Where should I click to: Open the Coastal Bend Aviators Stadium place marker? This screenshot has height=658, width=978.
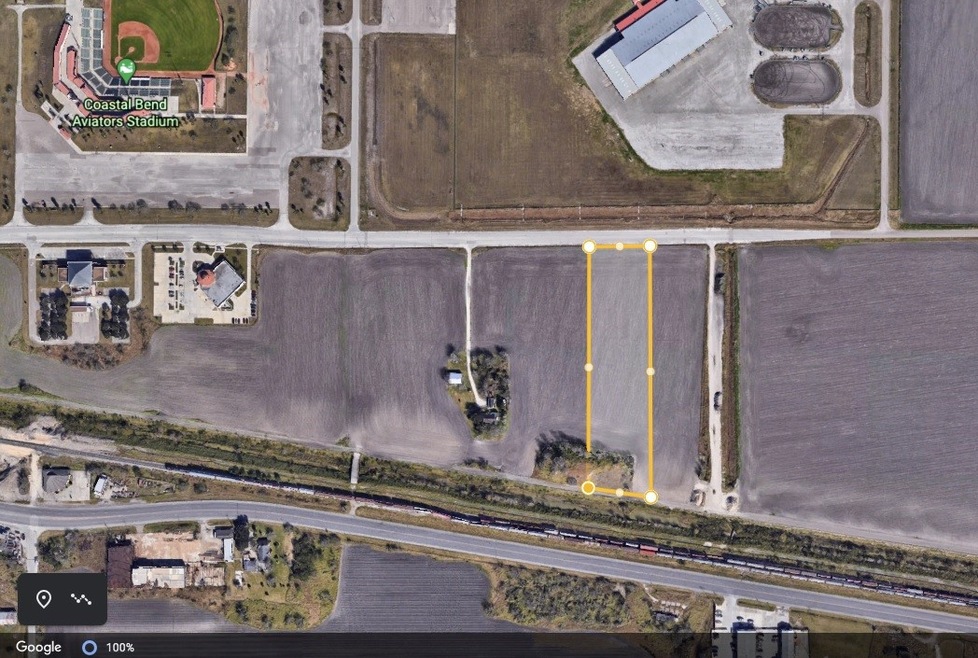126,70
